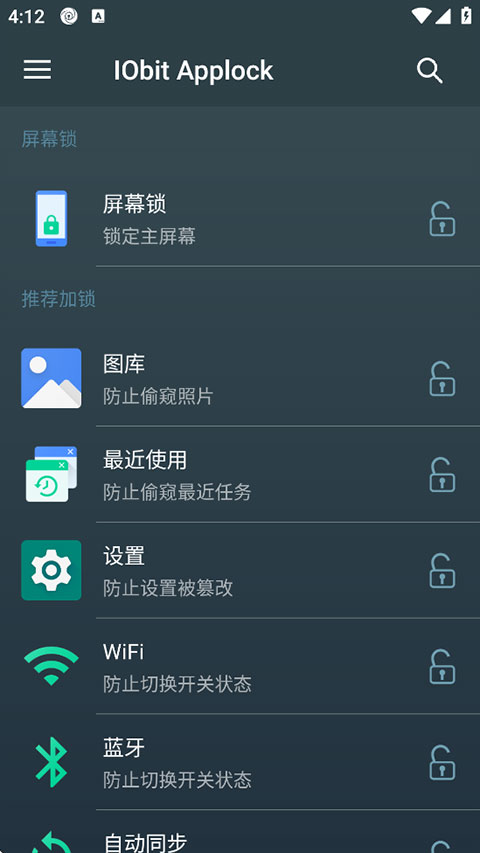Image resolution: width=480 pixels, height=853 pixels.
Task: Toggle the lock for WiFi
Action: (442, 666)
